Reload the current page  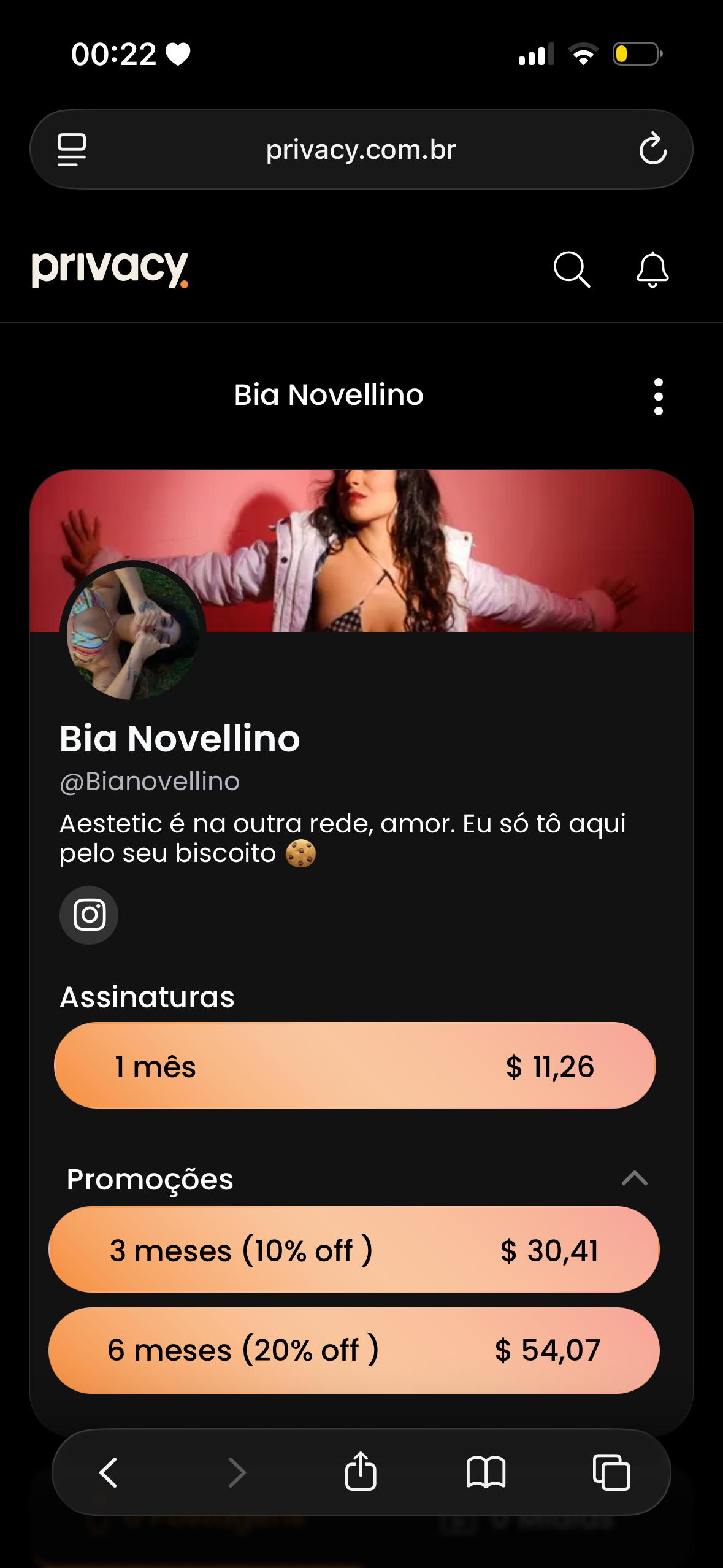652,149
